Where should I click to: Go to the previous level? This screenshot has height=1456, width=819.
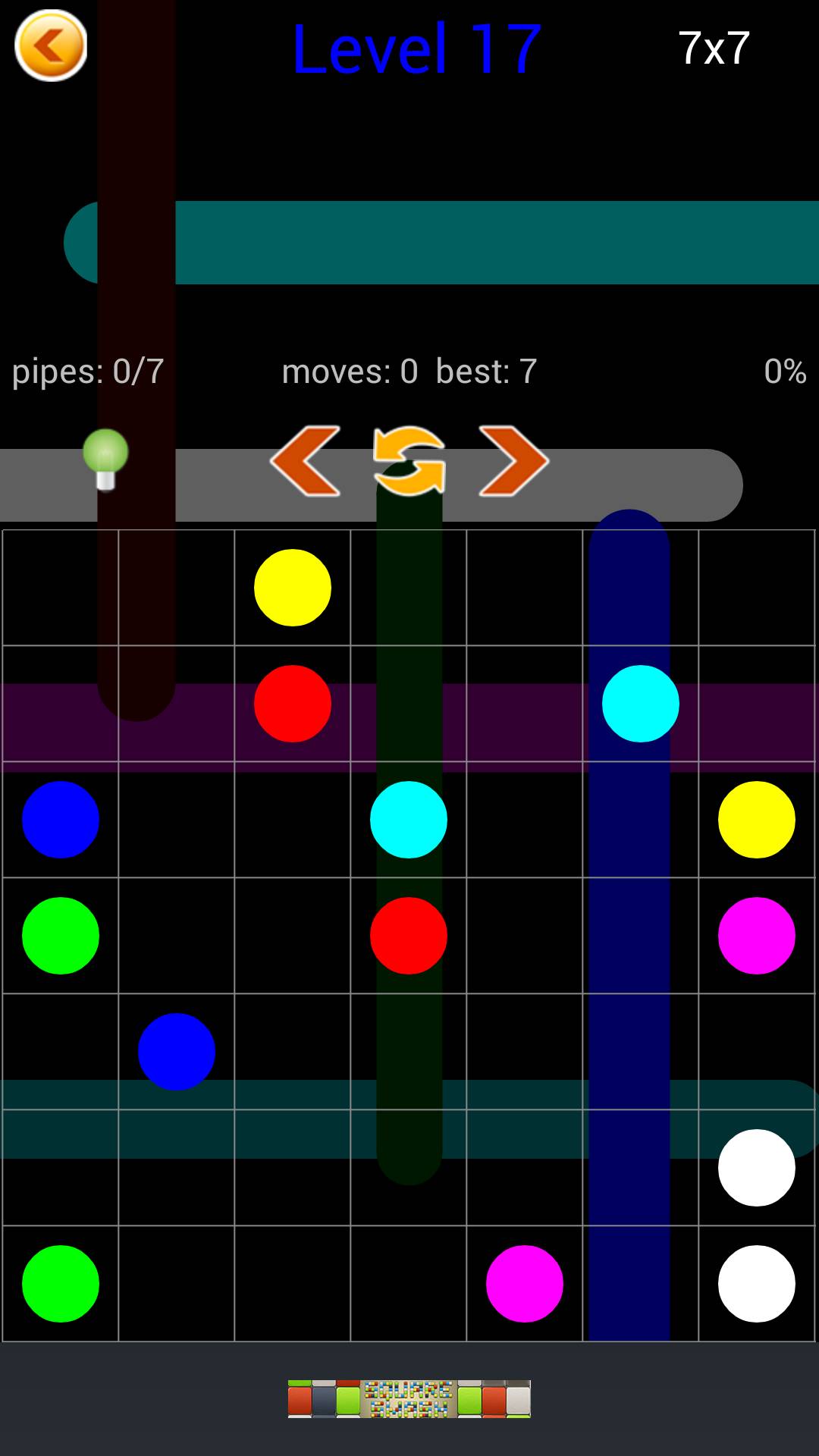[x=306, y=461]
